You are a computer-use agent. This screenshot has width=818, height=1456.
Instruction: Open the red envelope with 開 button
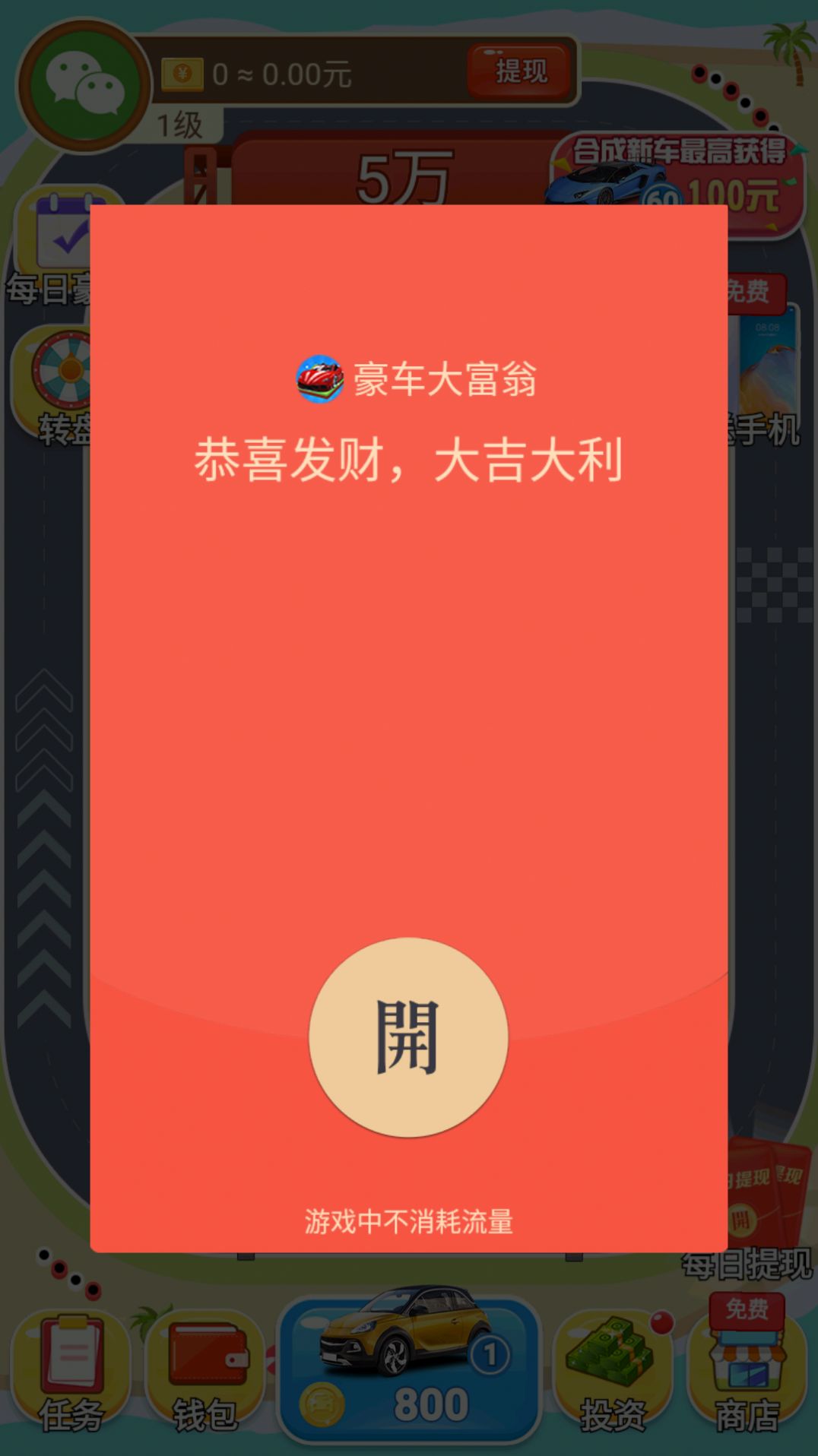point(408,1037)
